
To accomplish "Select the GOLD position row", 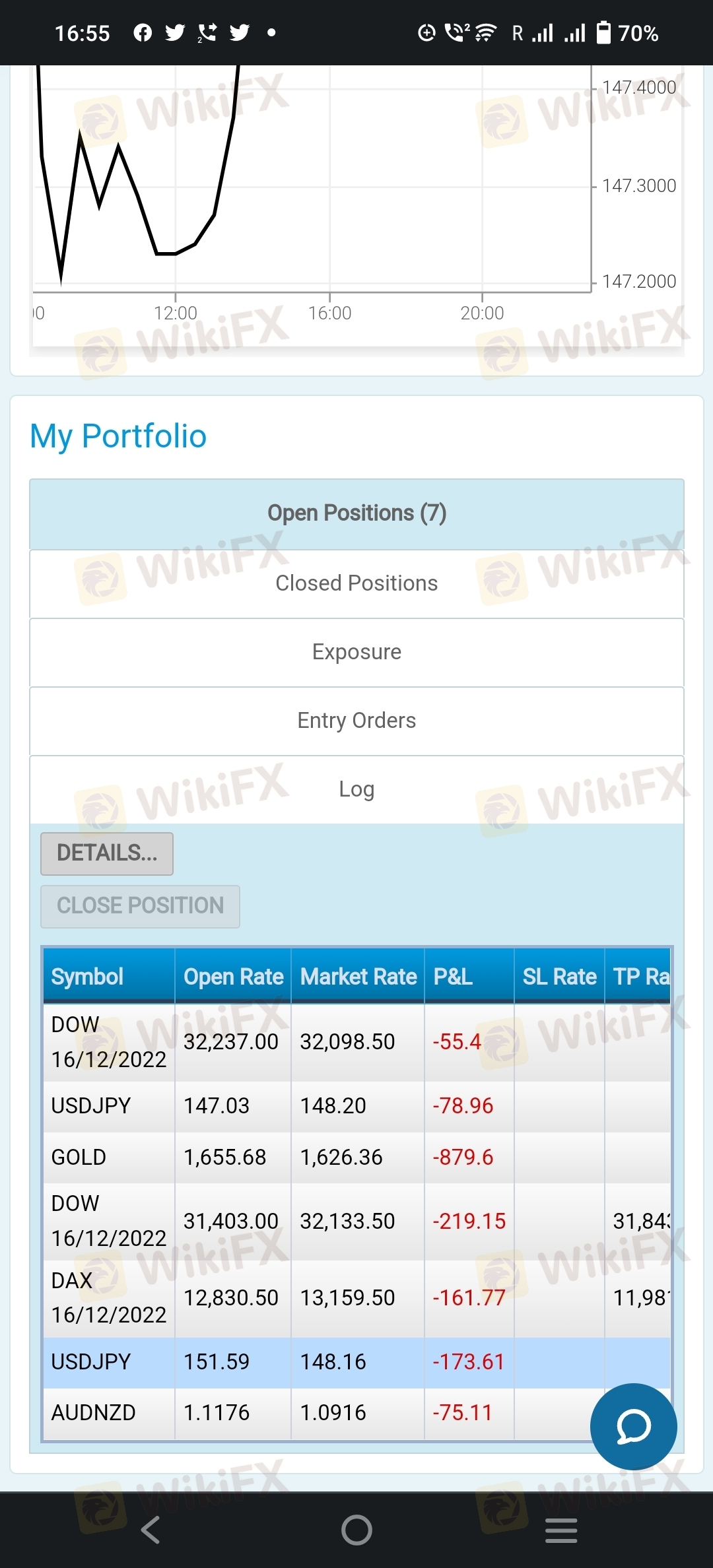I will pyautogui.click(x=356, y=1158).
